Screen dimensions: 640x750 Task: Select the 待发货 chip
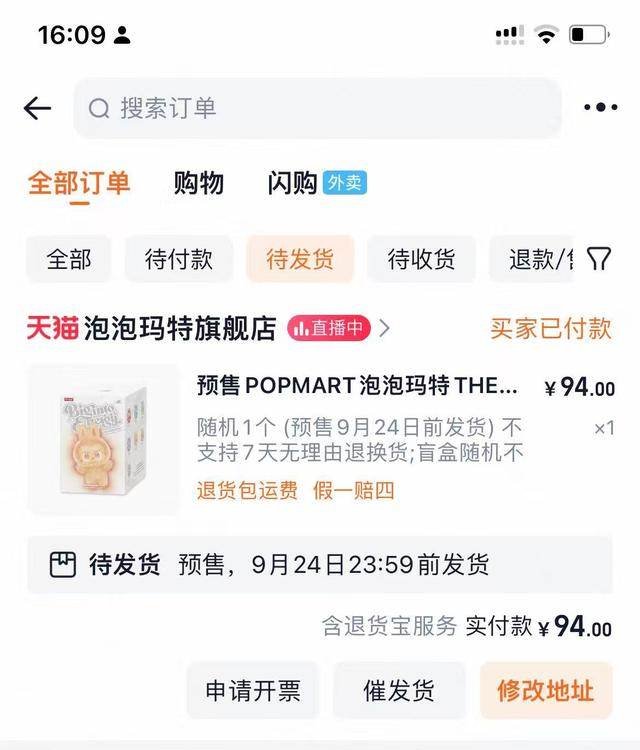[300, 259]
